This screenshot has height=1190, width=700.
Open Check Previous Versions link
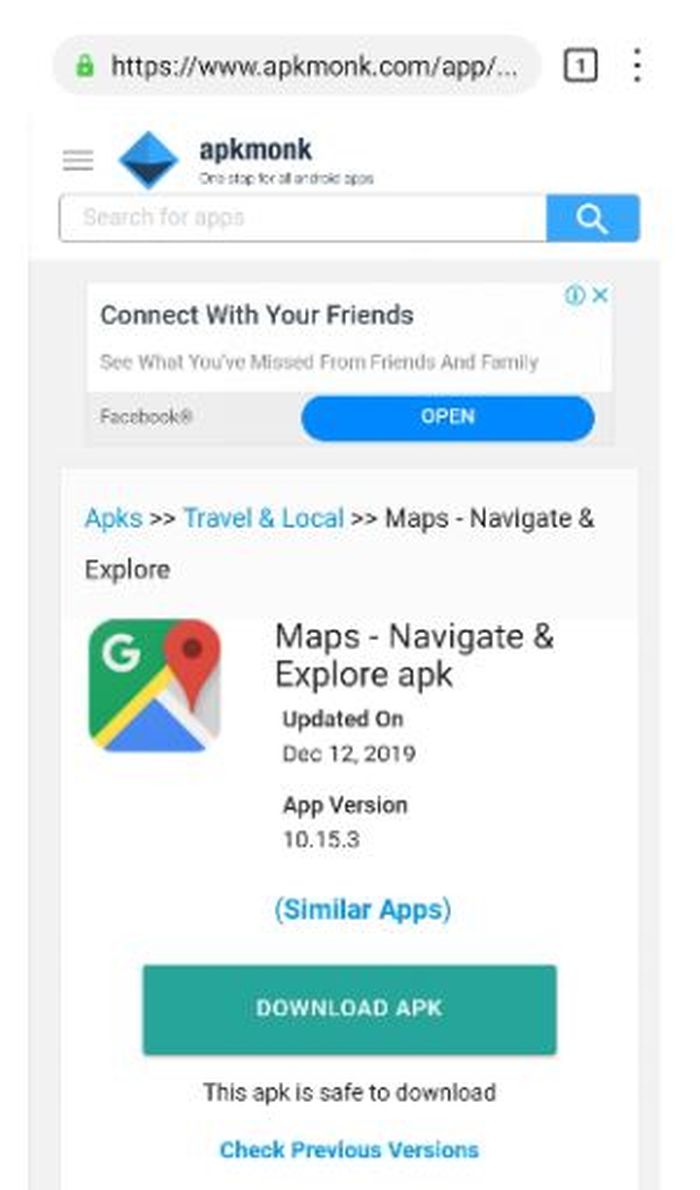click(x=349, y=1150)
